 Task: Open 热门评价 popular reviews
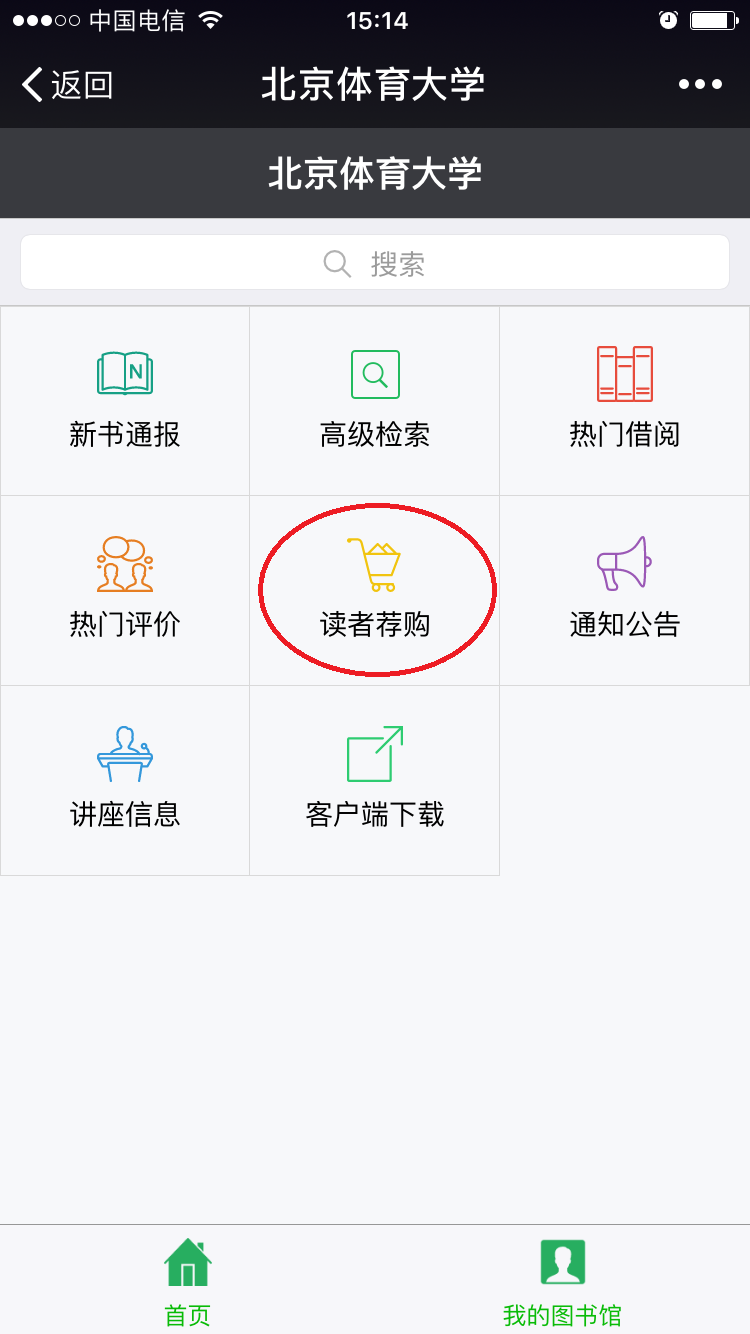[125, 590]
